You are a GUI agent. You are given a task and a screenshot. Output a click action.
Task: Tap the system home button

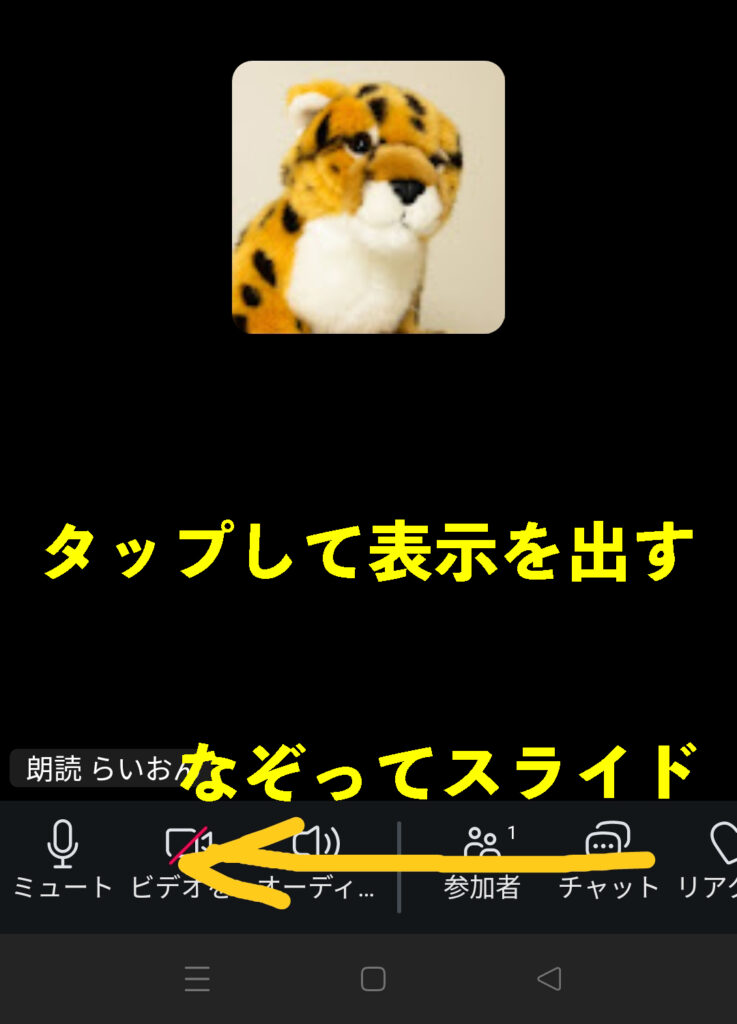373,979
